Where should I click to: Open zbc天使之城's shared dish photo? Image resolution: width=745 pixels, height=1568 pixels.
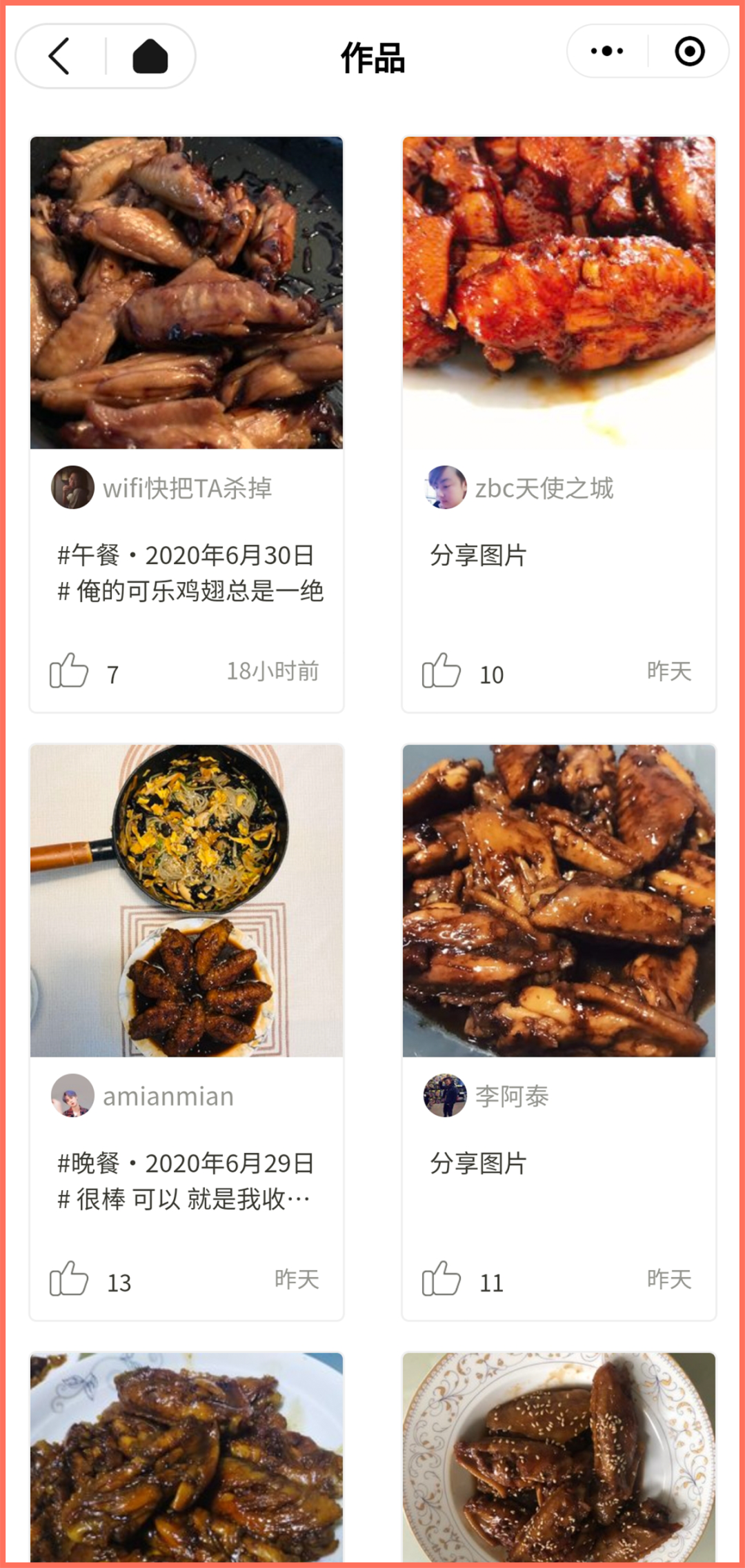click(559, 293)
